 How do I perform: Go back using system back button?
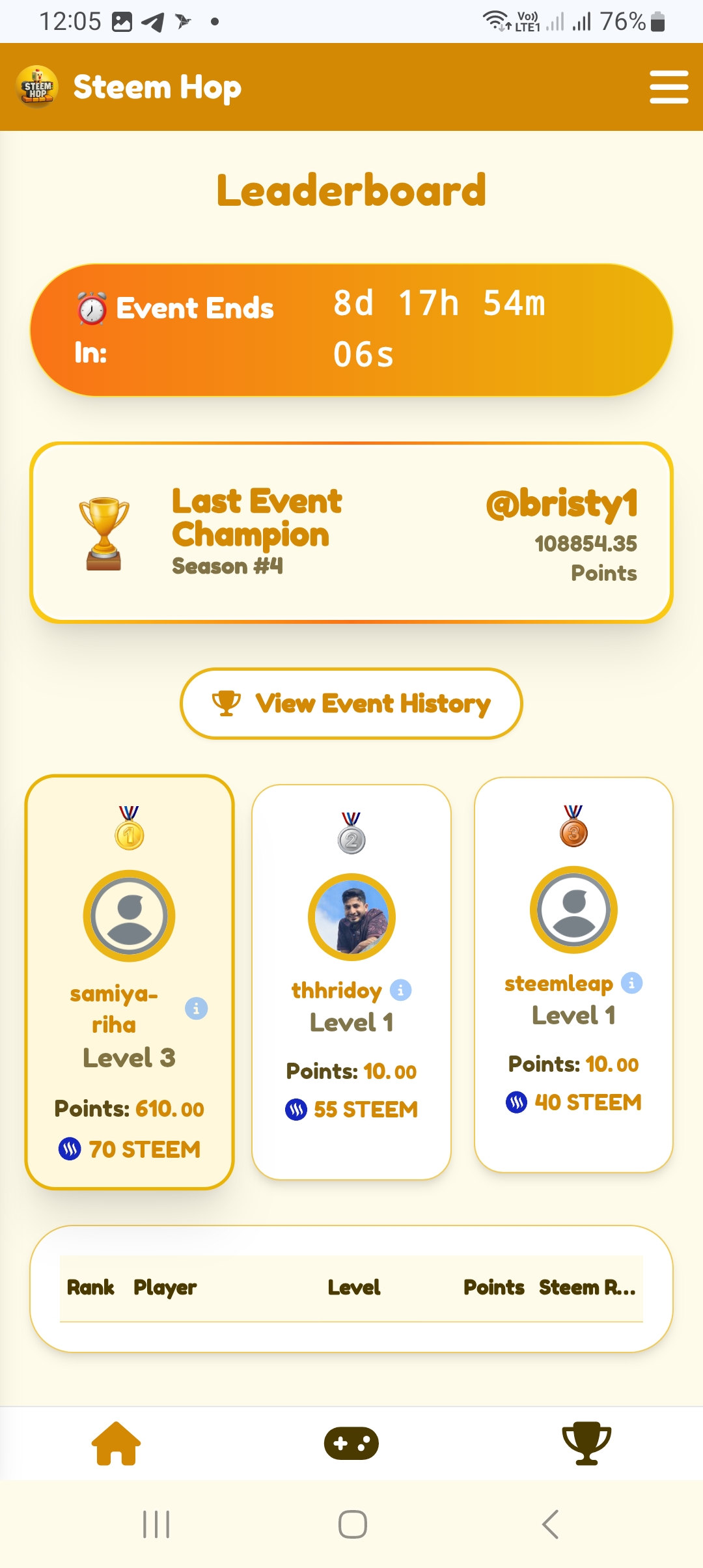point(550,1524)
